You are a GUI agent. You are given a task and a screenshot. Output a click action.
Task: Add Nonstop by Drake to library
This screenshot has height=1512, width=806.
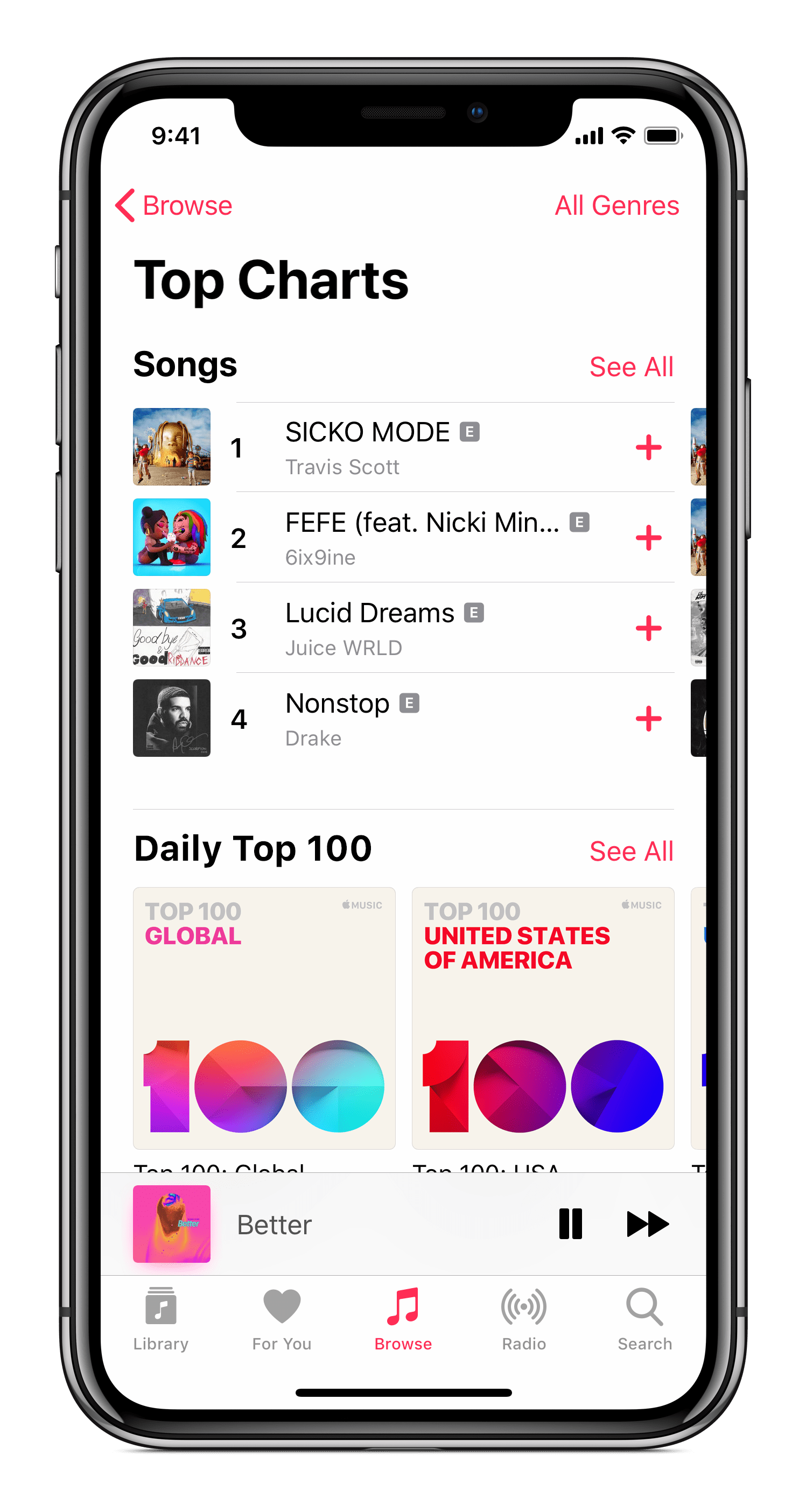648,719
